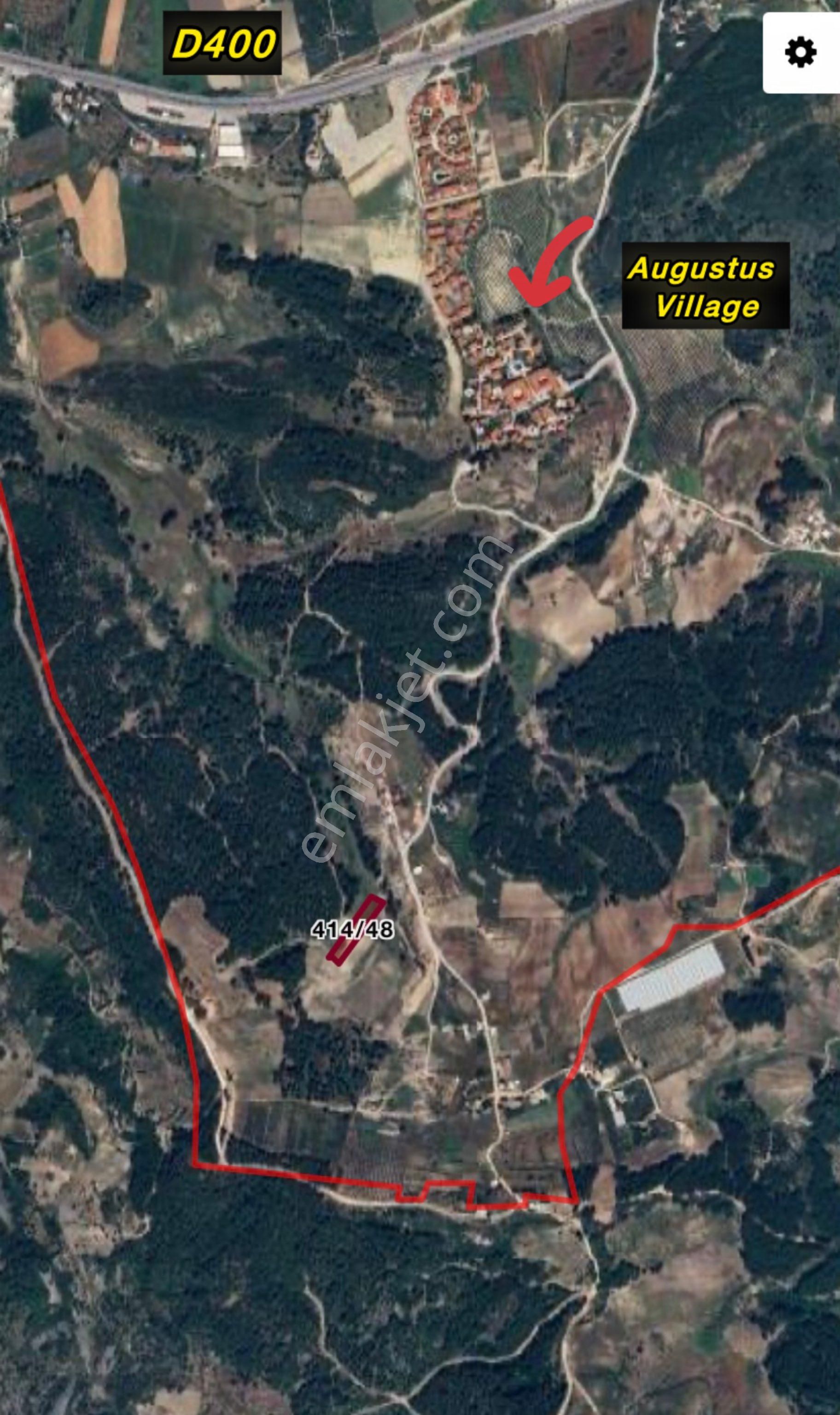Open the map settings gear

point(800,53)
